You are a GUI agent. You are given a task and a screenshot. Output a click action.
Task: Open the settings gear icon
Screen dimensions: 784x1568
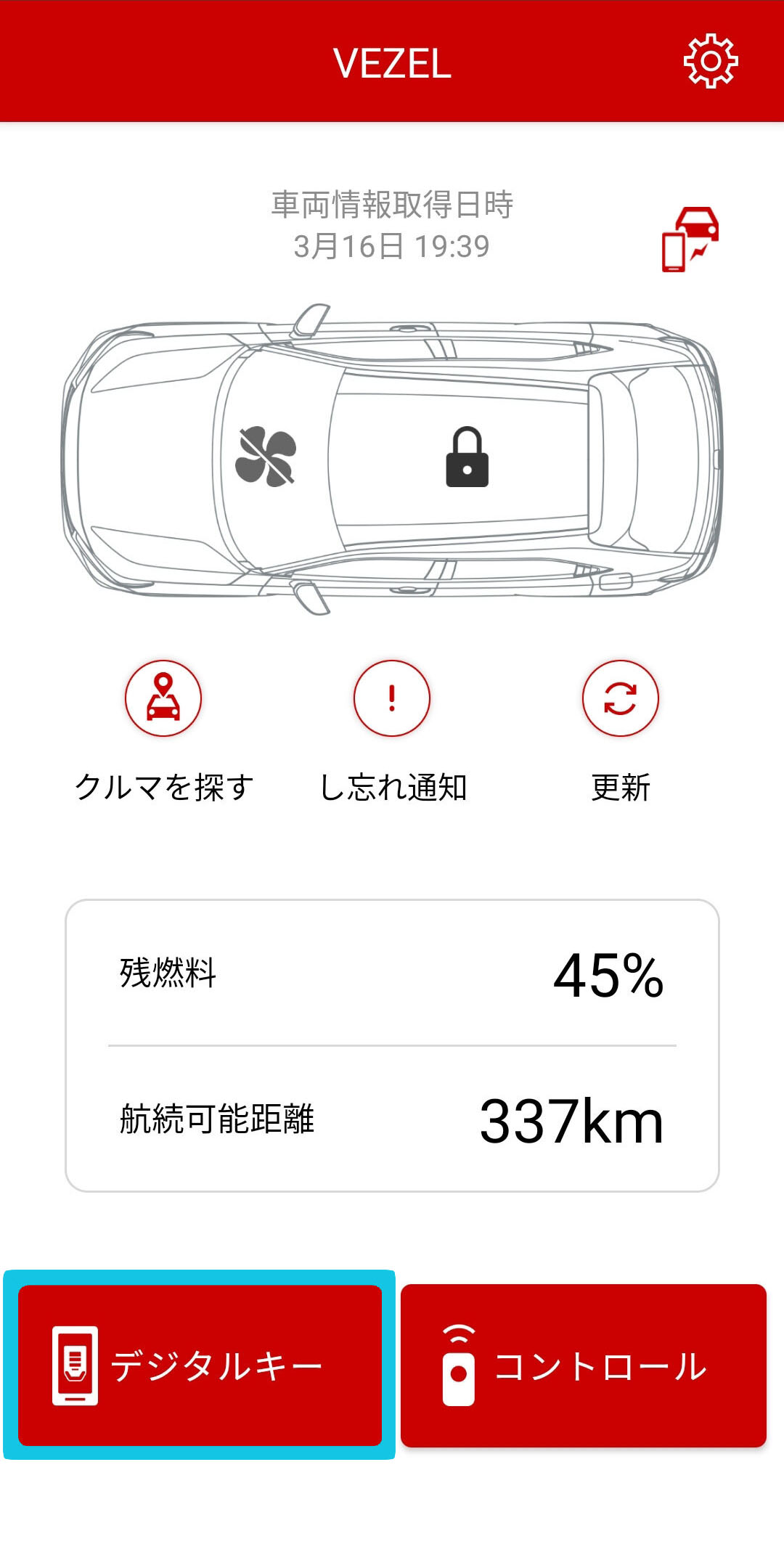711,62
